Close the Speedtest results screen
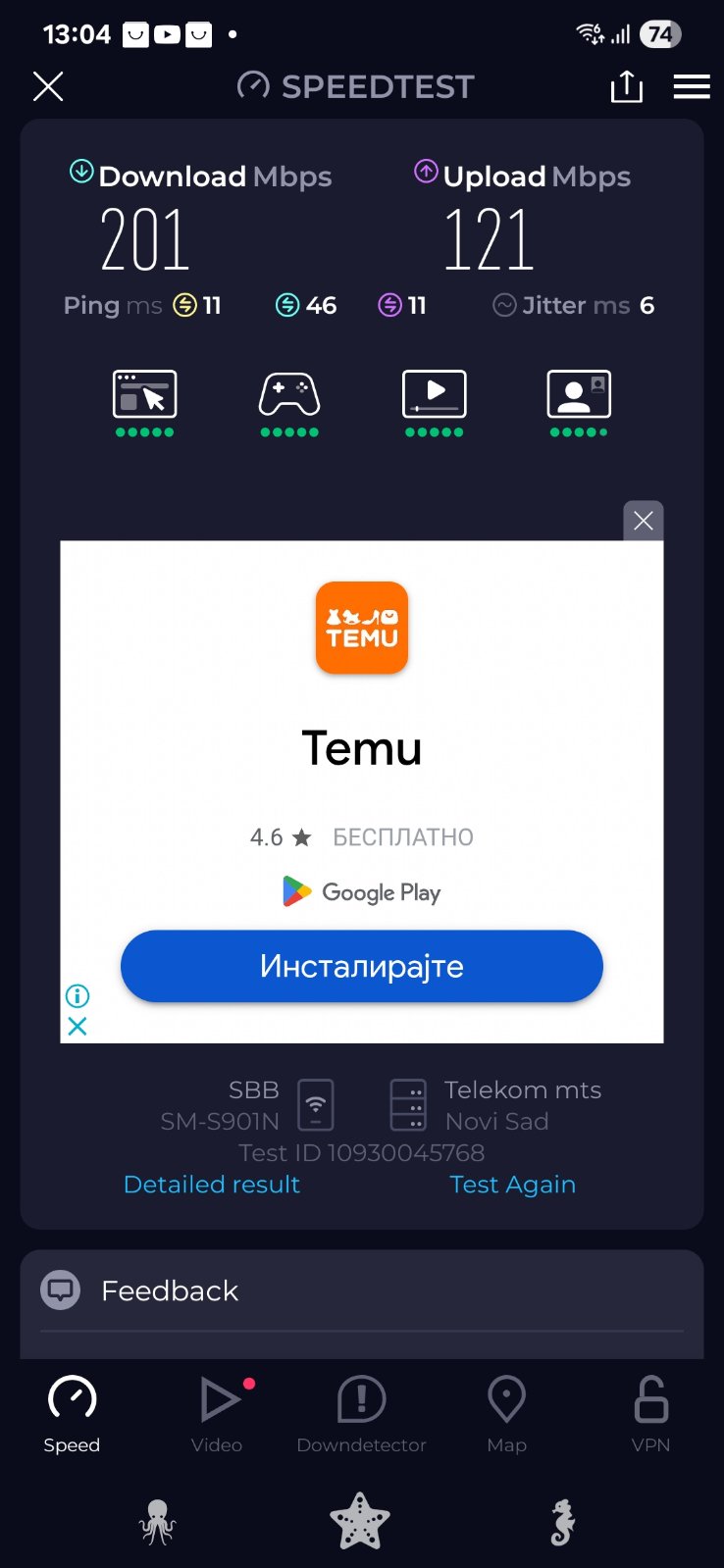Viewport: 724px width, 1568px height. (x=48, y=86)
